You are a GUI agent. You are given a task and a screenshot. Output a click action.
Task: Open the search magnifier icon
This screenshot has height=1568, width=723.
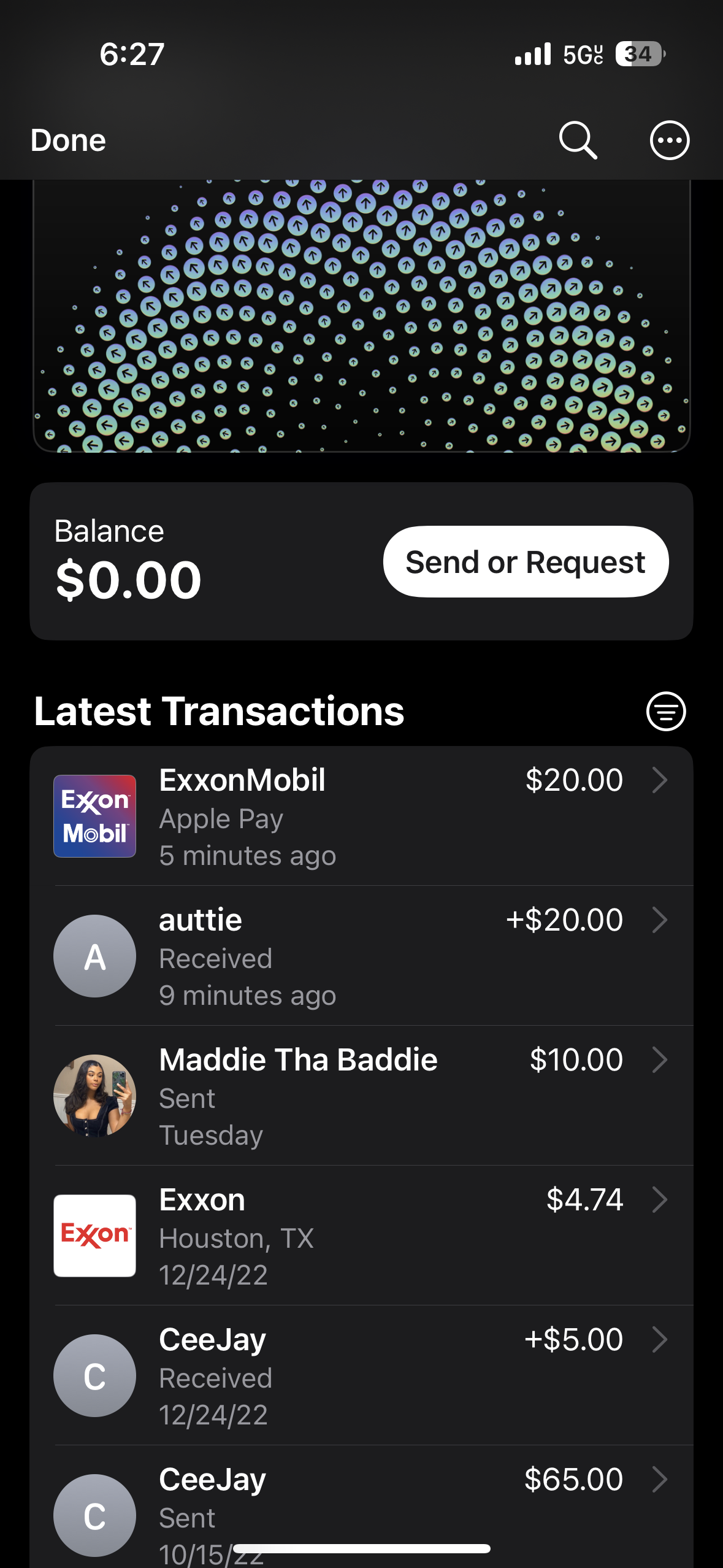pos(578,140)
